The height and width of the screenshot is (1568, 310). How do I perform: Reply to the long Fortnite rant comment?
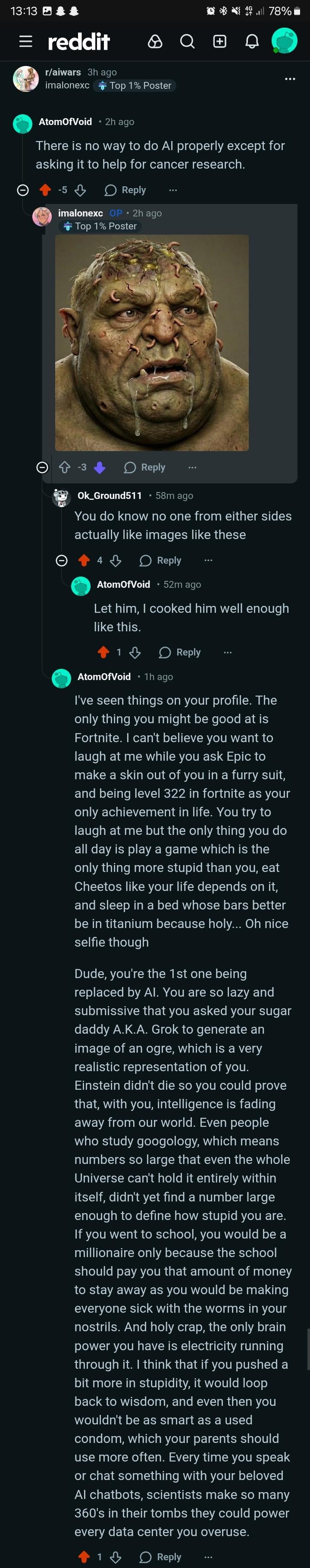(161, 1556)
